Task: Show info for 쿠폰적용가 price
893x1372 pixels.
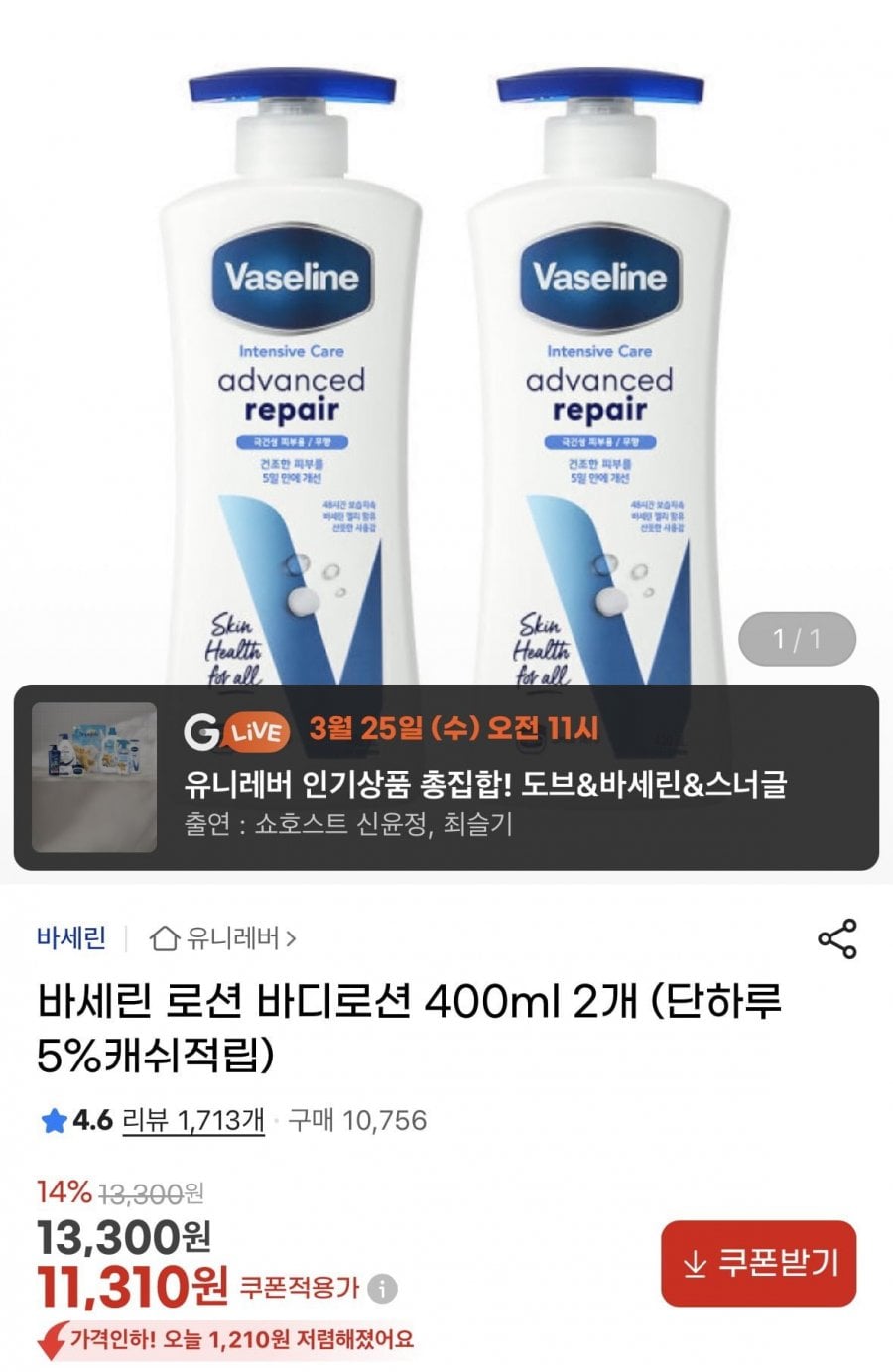Action: pyautogui.click(x=382, y=1289)
